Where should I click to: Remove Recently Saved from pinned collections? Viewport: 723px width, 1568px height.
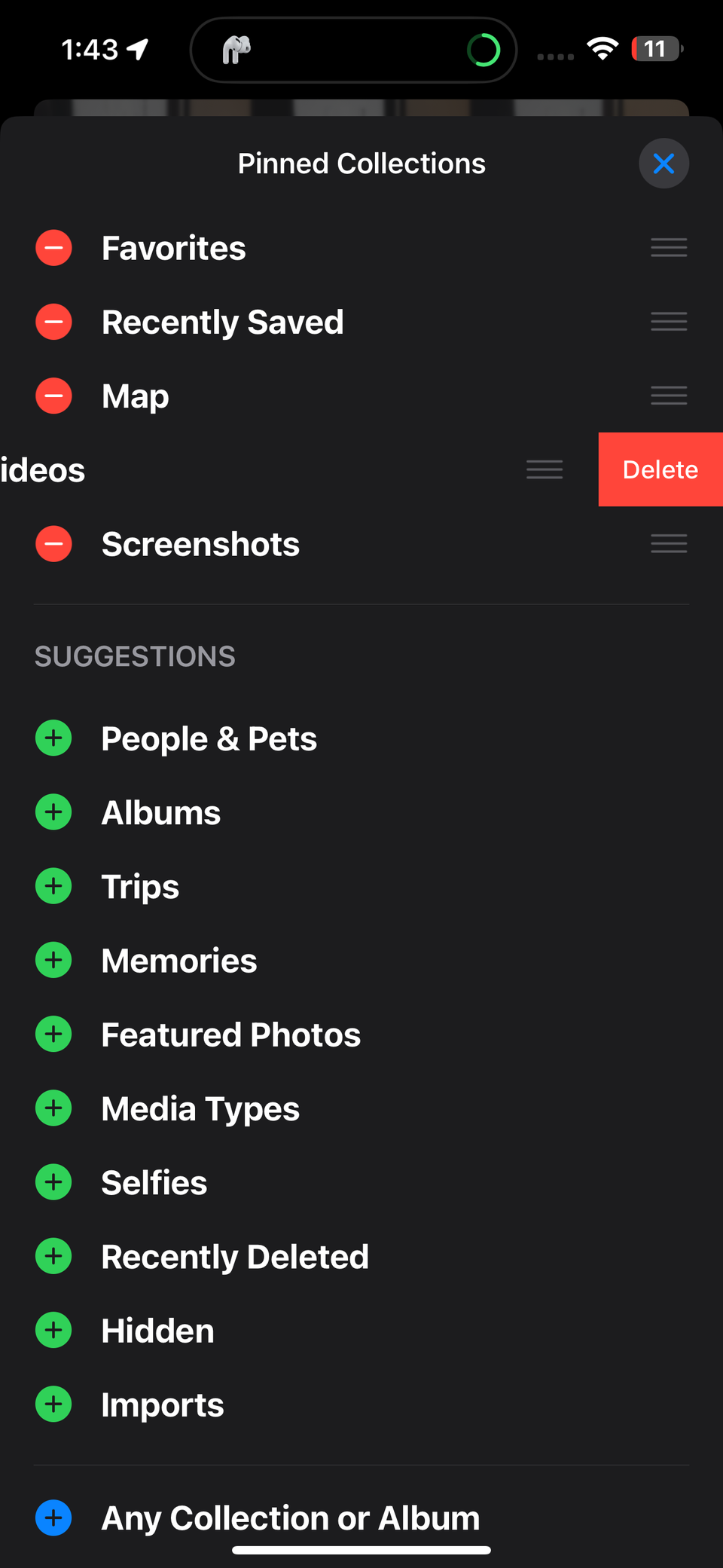click(53, 322)
